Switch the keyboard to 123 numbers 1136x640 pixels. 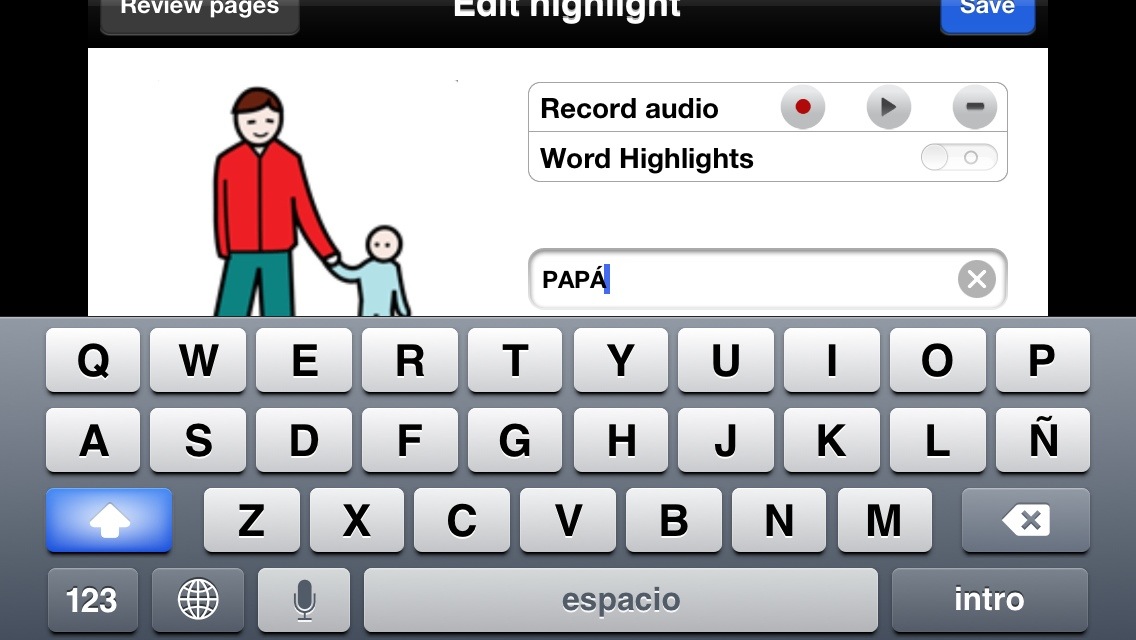click(x=92, y=600)
